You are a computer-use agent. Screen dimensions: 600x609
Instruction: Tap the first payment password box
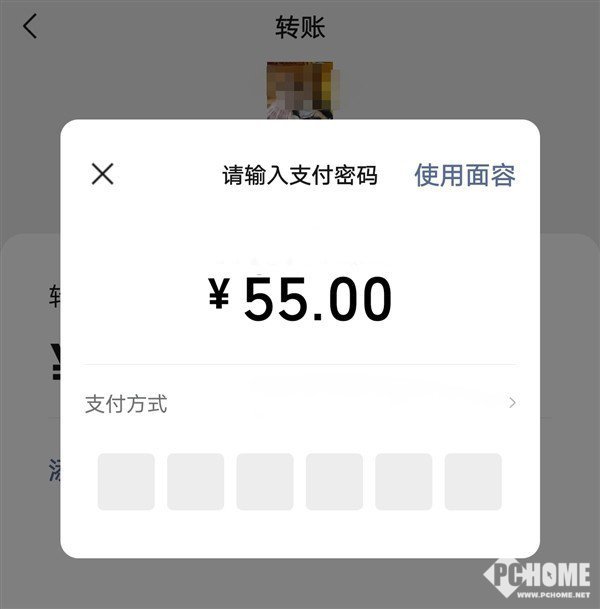(126, 482)
